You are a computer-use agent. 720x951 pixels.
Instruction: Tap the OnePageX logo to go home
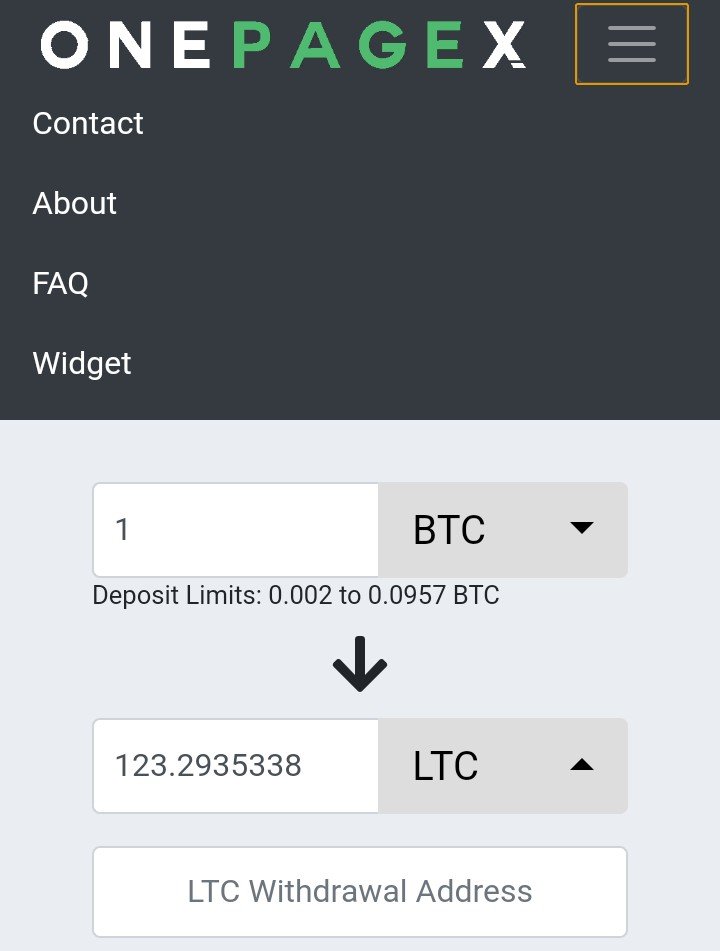click(282, 45)
